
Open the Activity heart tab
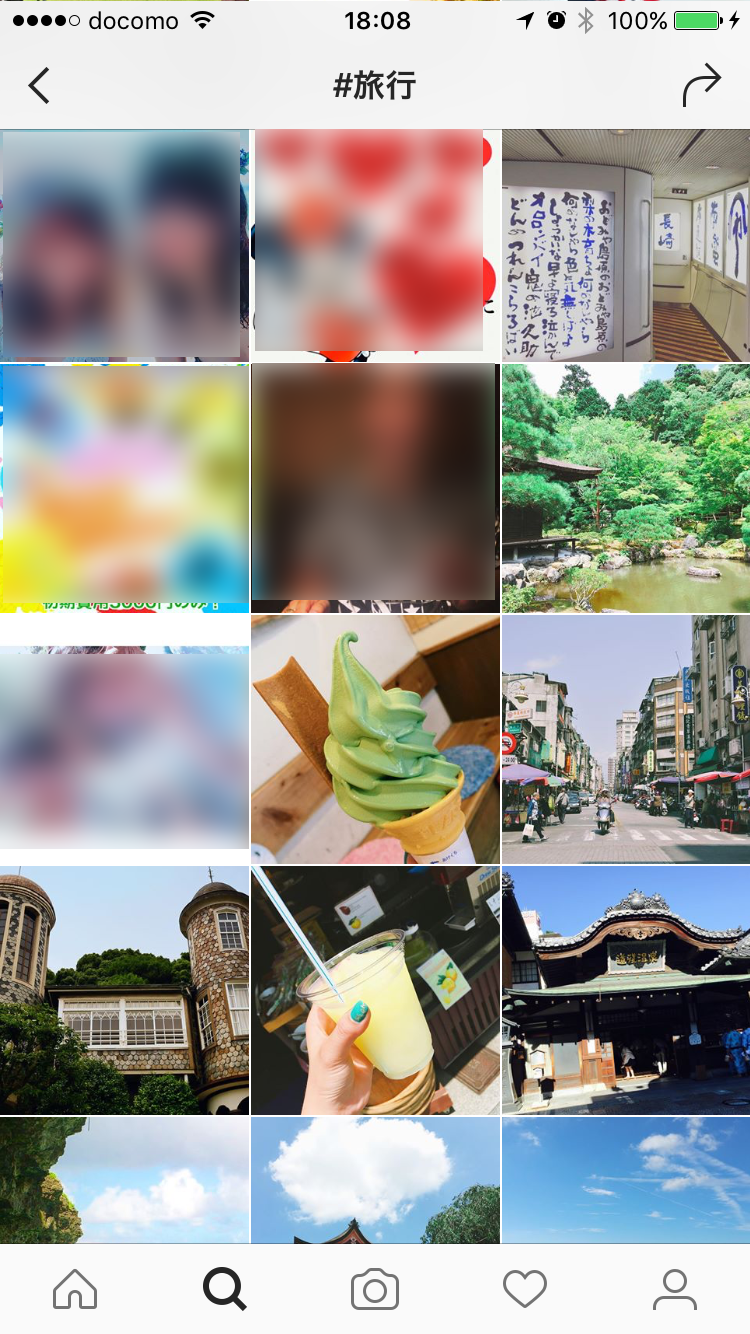click(x=525, y=1289)
